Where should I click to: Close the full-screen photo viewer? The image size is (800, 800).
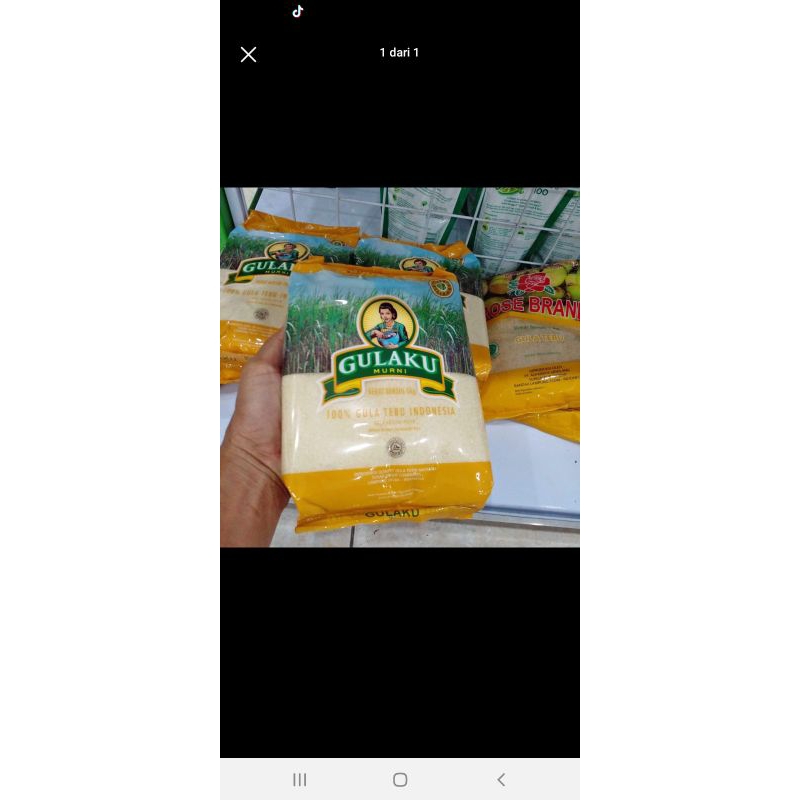[249, 55]
